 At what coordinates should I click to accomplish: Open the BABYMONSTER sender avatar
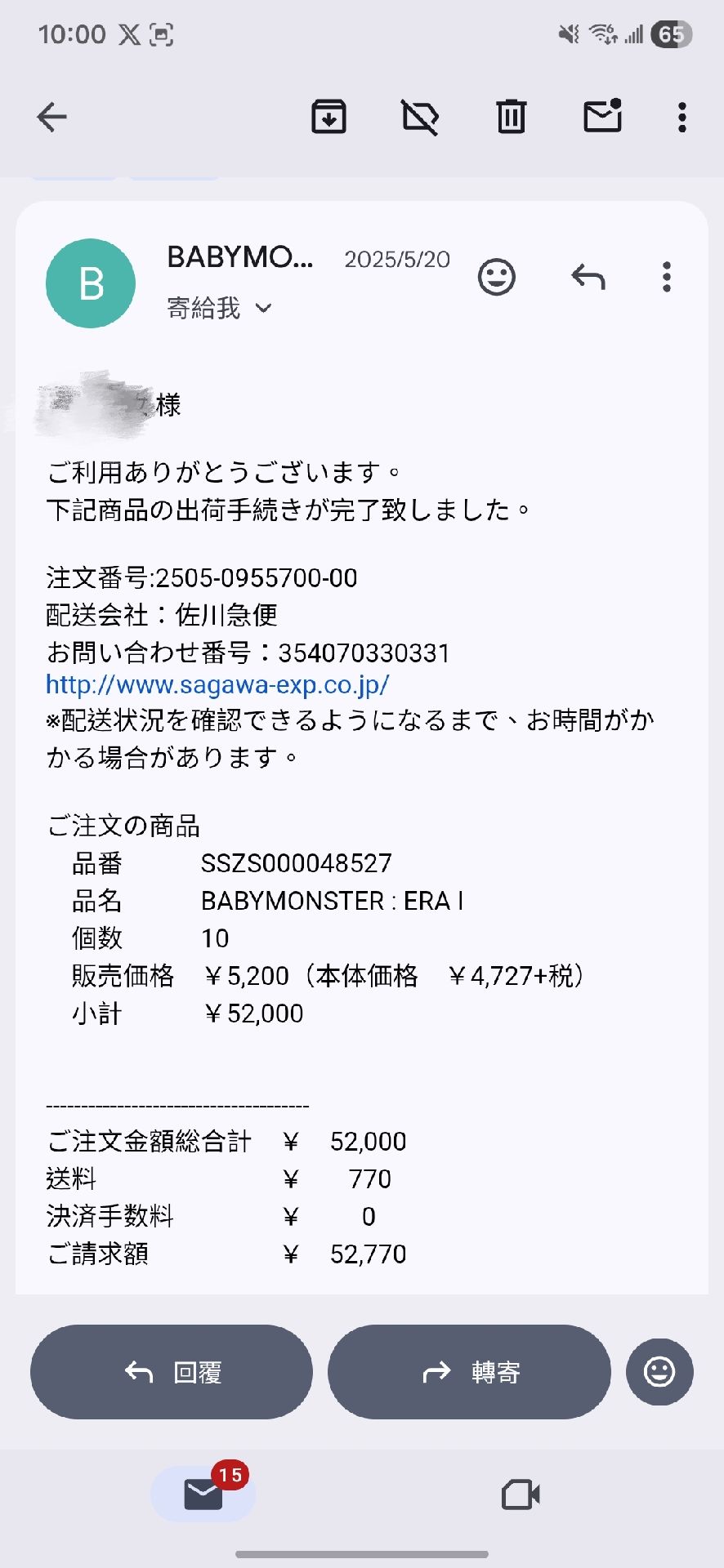tap(90, 283)
